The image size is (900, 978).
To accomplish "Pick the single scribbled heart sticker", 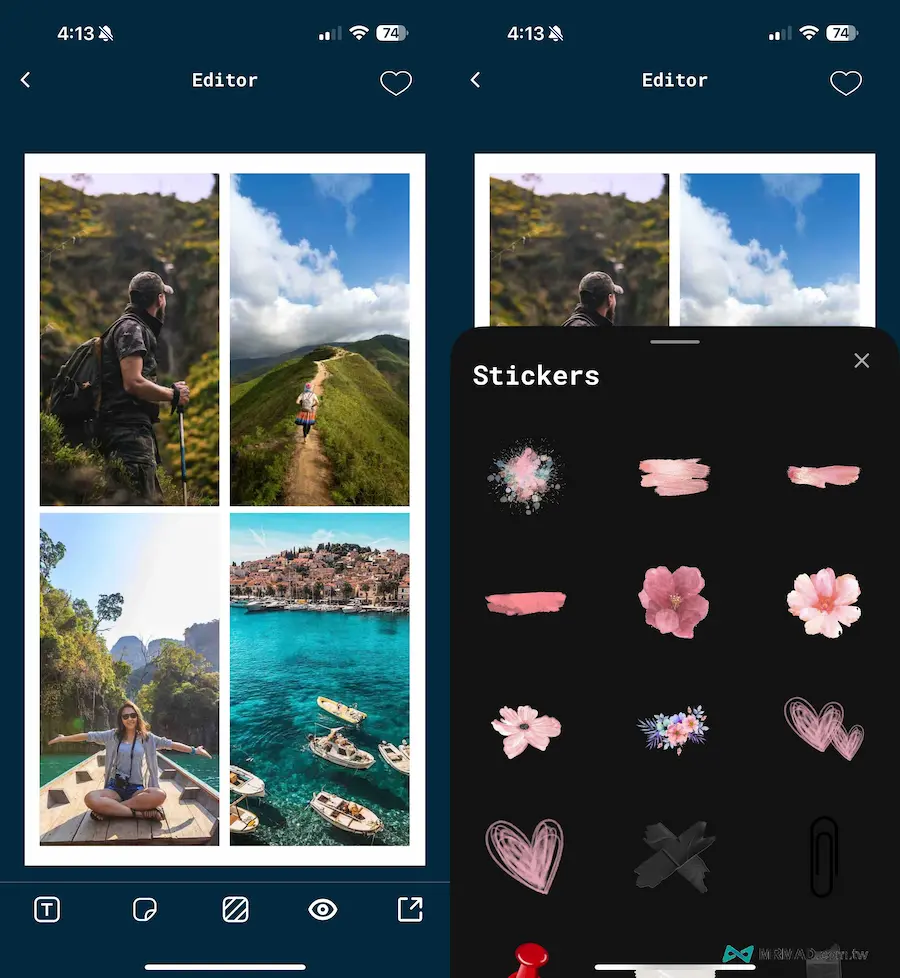I will point(524,855).
